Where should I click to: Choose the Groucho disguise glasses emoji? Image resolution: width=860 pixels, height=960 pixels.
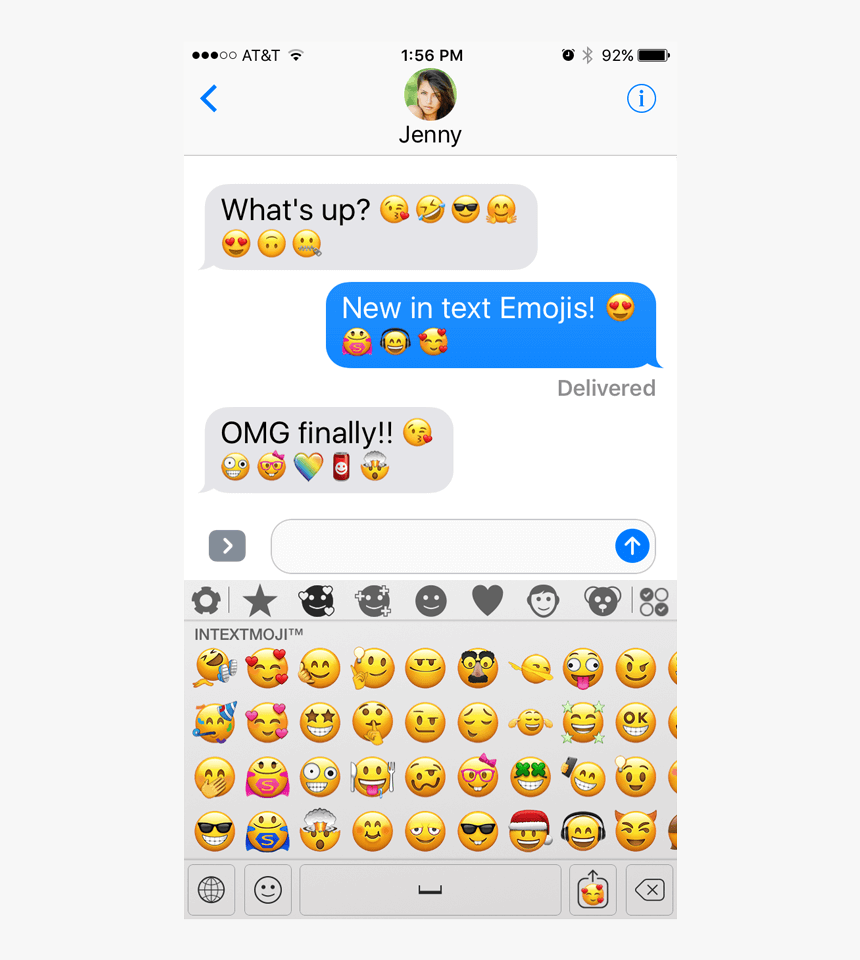(478, 668)
